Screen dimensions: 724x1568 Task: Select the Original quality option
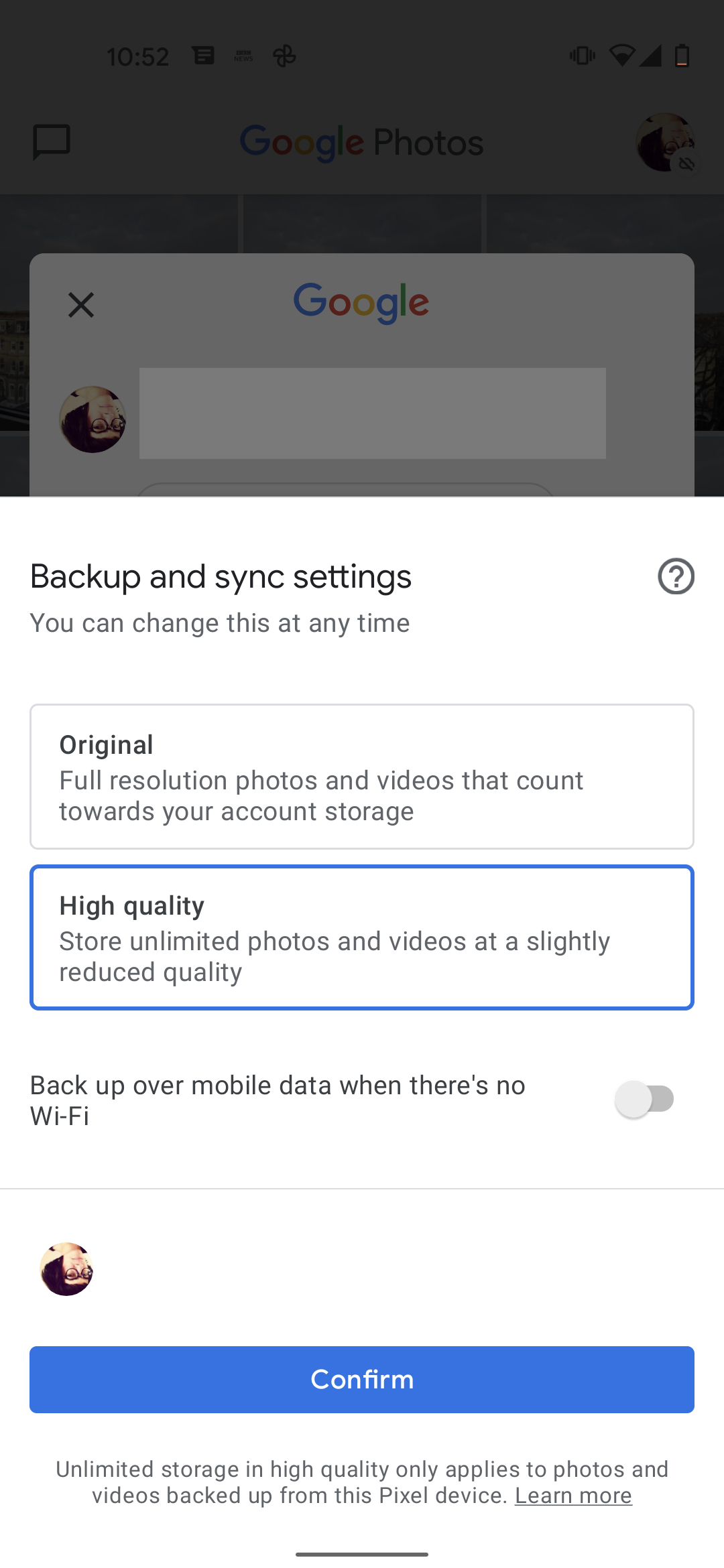[x=362, y=777]
